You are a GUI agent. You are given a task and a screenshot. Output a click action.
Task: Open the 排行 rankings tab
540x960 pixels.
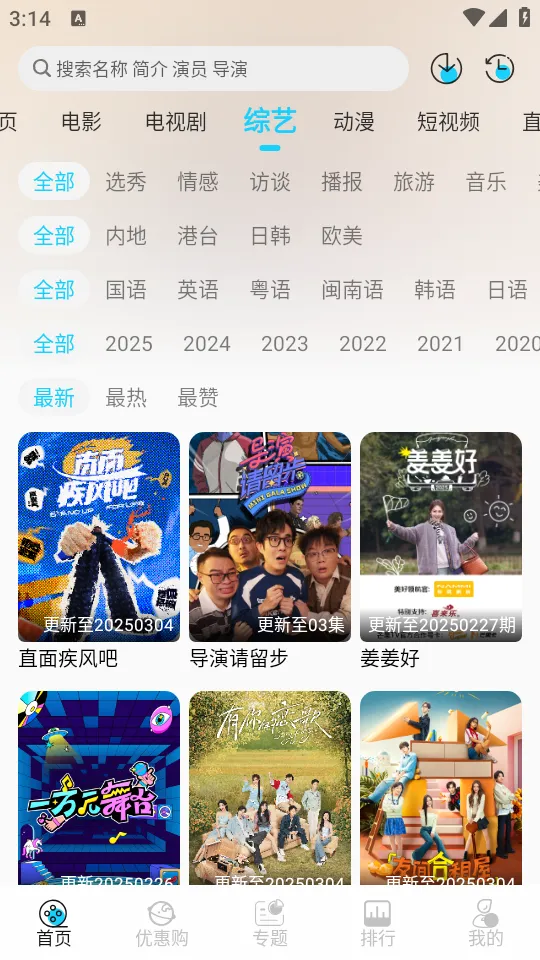click(378, 924)
